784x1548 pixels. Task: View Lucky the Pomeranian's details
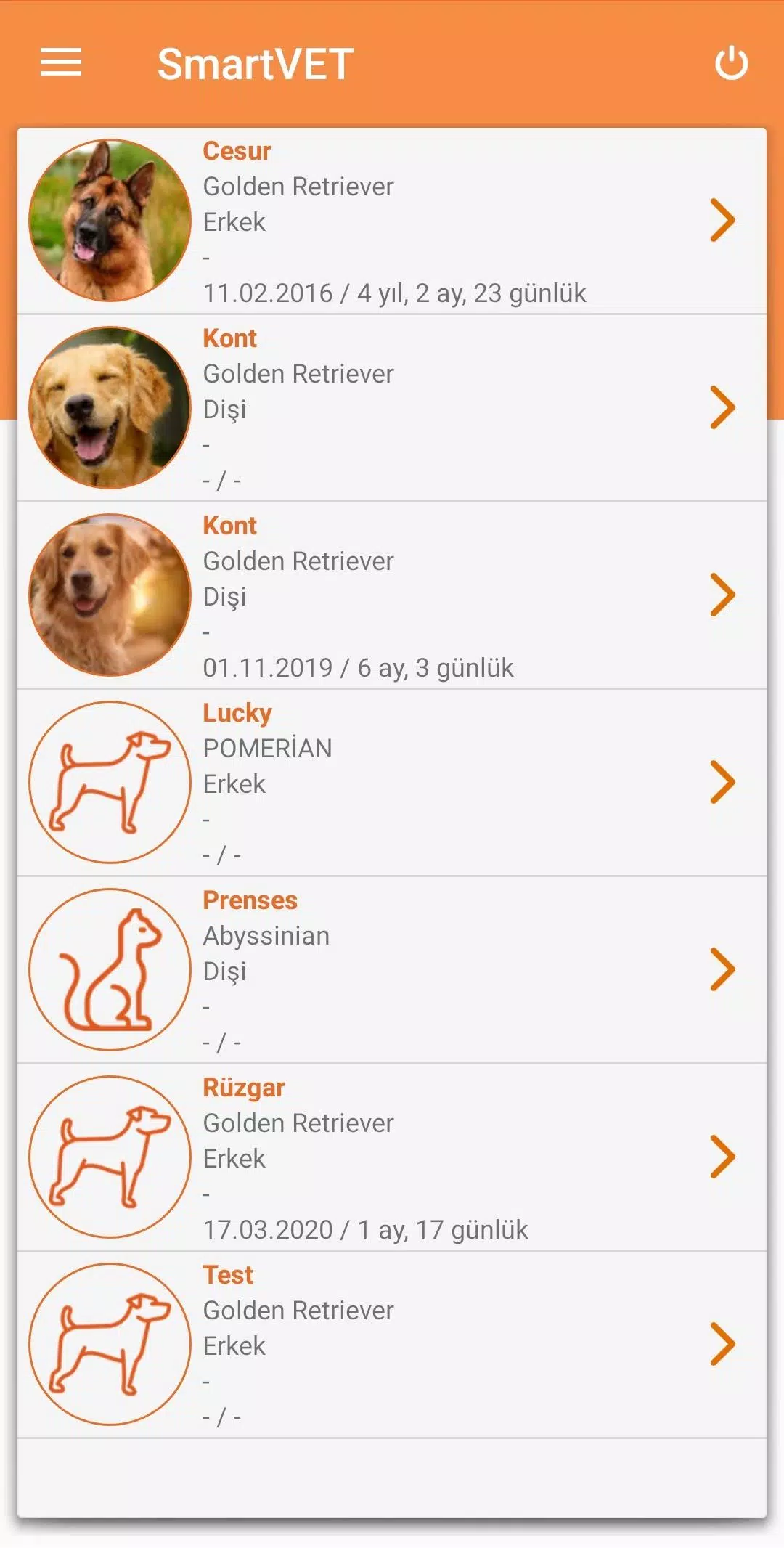[x=392, y=783]
